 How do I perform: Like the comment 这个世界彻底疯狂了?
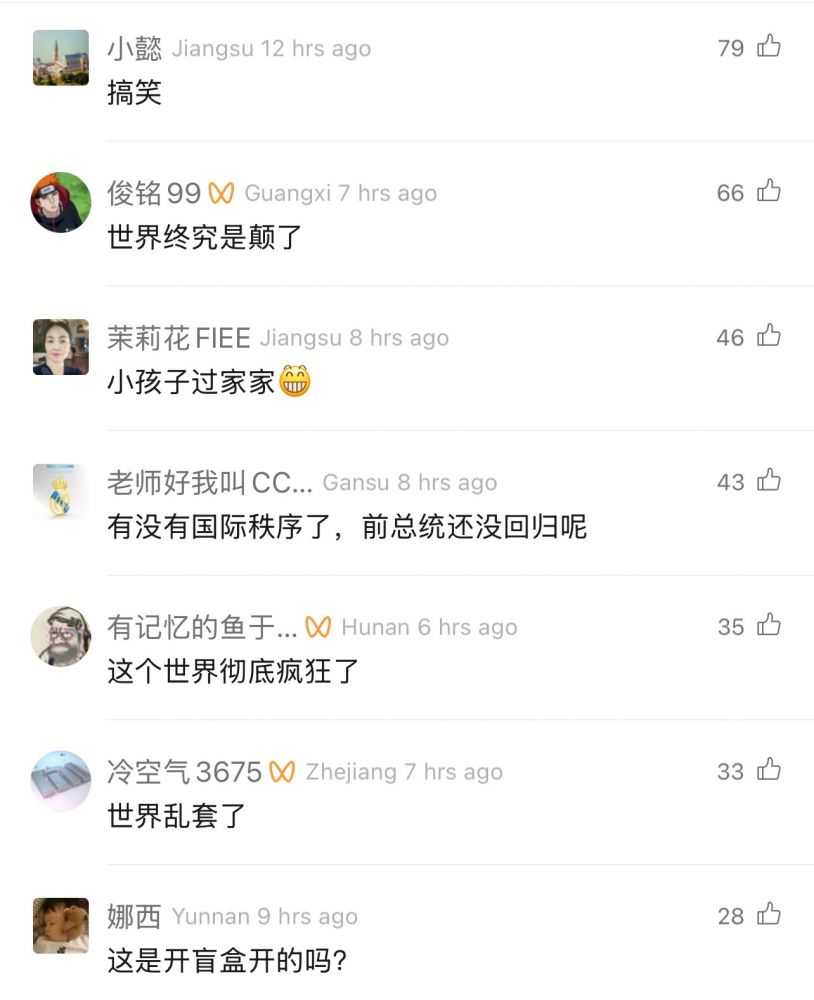tap(768, 626)
